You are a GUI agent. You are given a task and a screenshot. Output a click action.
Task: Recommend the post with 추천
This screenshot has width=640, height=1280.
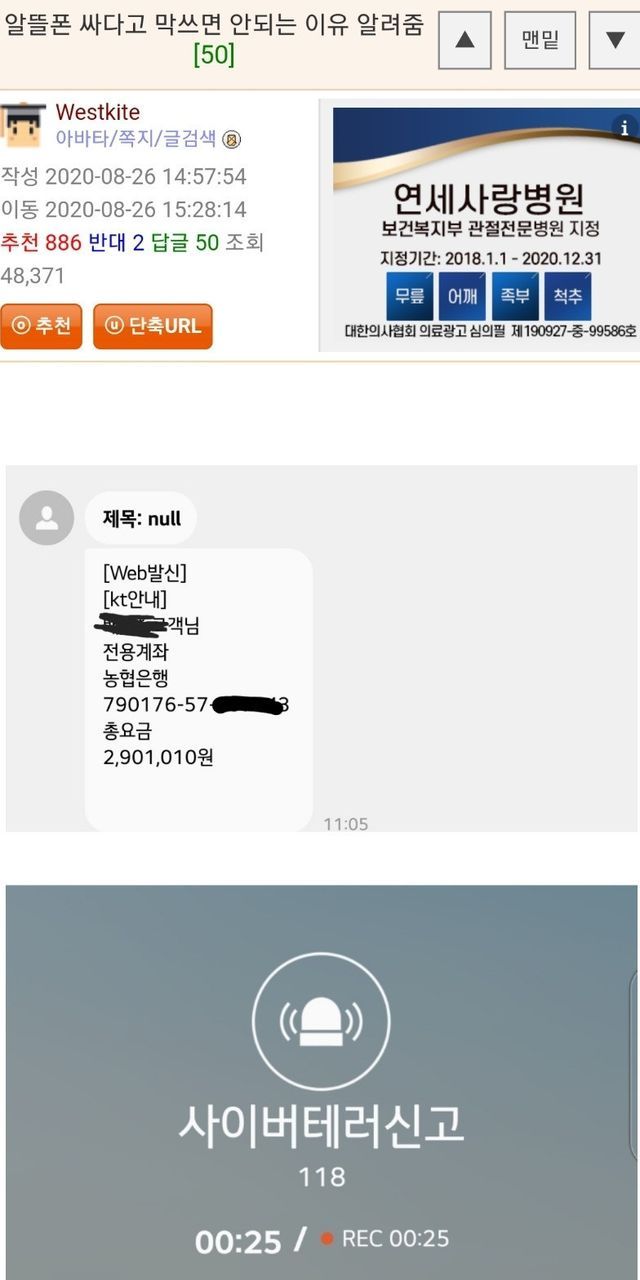pos(41,326)
